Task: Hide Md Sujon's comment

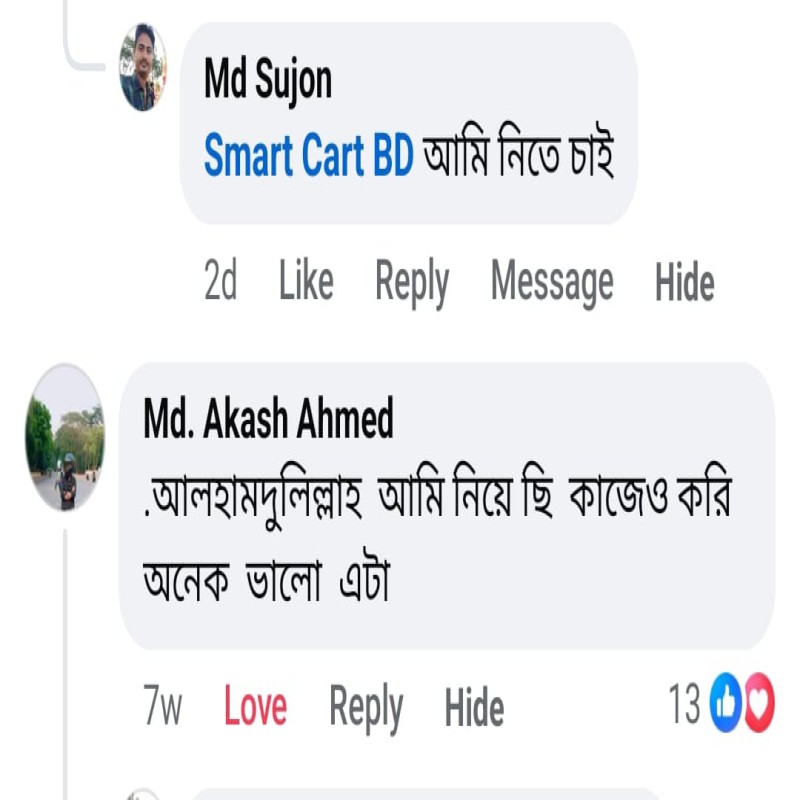Action: click(x=684, y=283)
